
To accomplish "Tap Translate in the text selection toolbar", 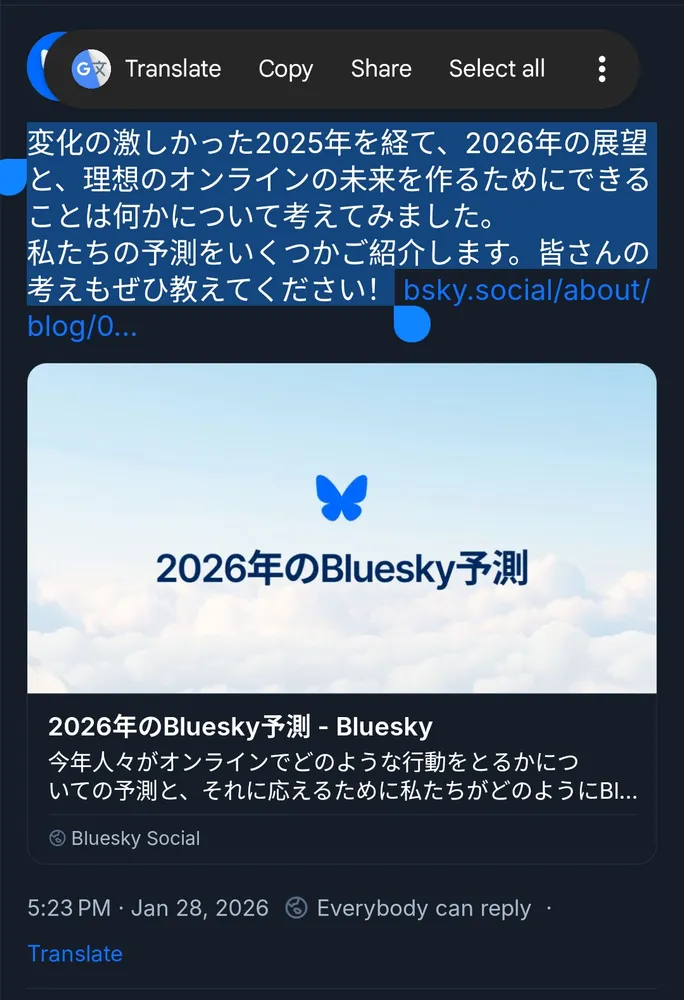I will (x=148, y=69).
